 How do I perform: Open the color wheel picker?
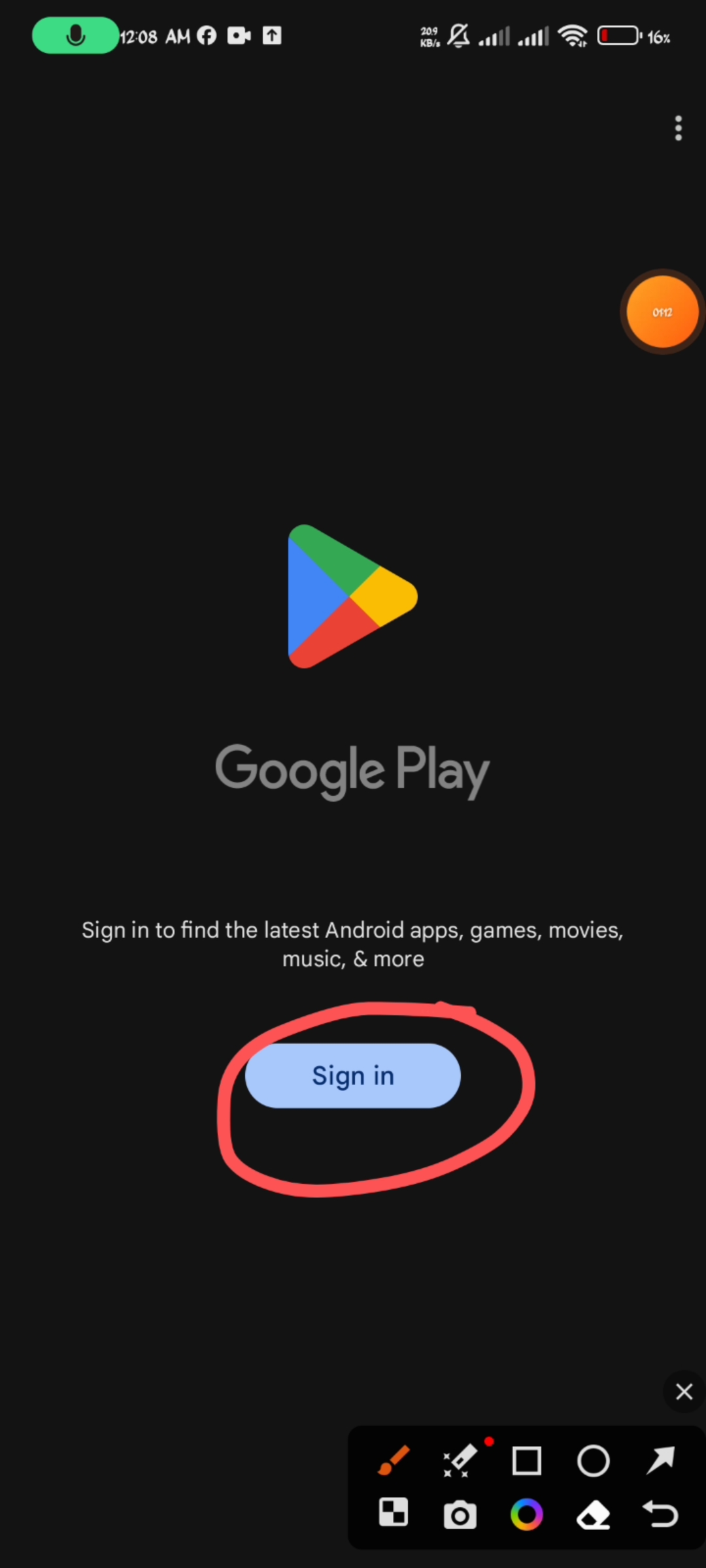pyautogui.click(x=526, y=1514)
